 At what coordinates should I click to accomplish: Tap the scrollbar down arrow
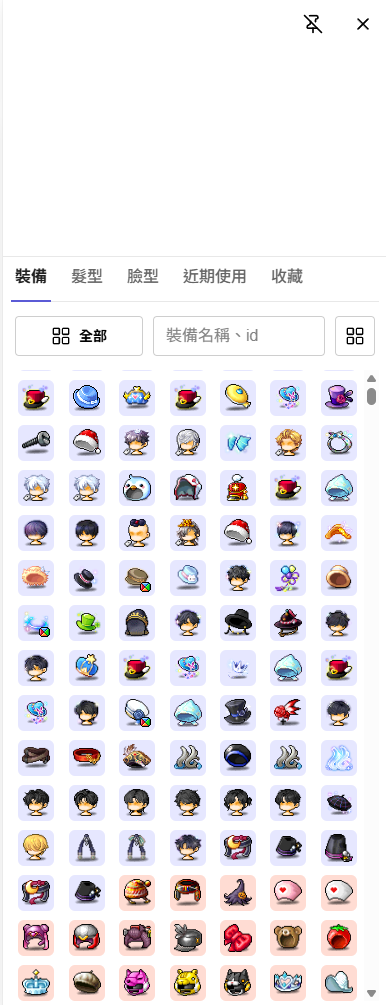point(371,993)
